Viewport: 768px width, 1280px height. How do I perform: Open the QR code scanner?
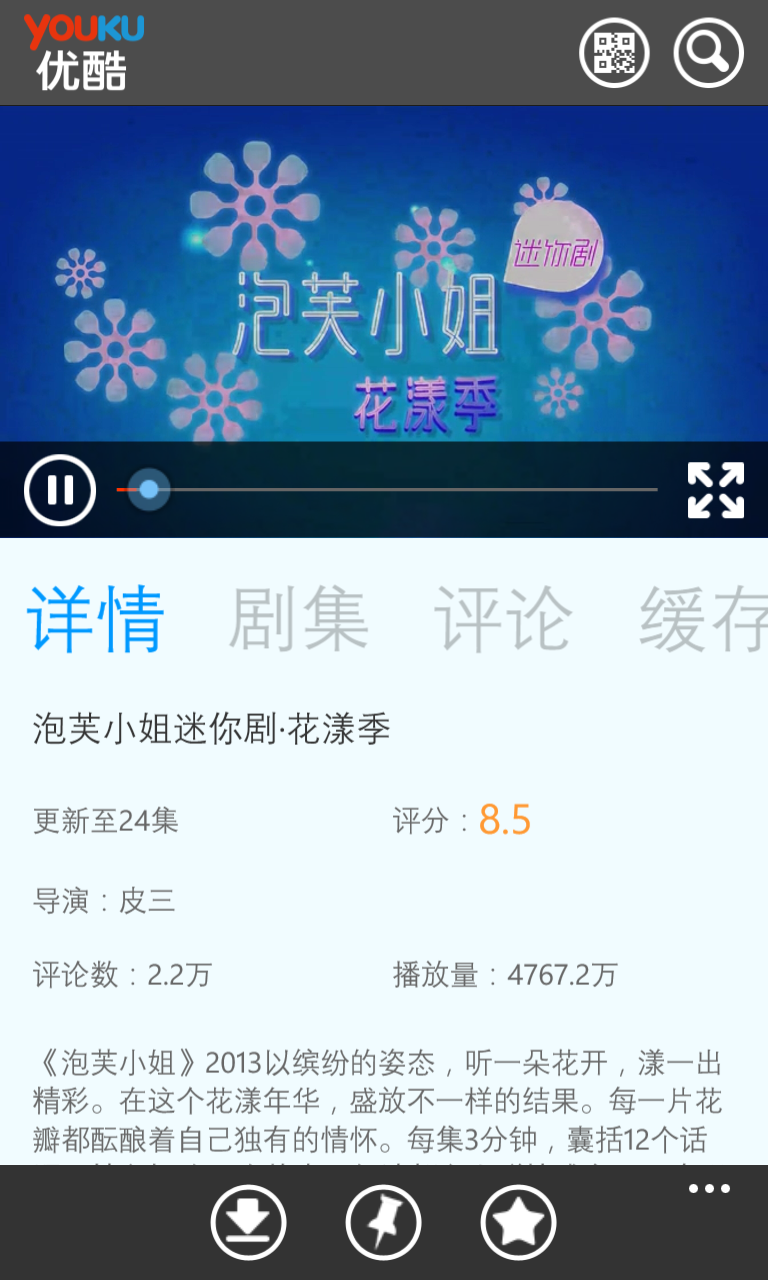tap(614, 52)
